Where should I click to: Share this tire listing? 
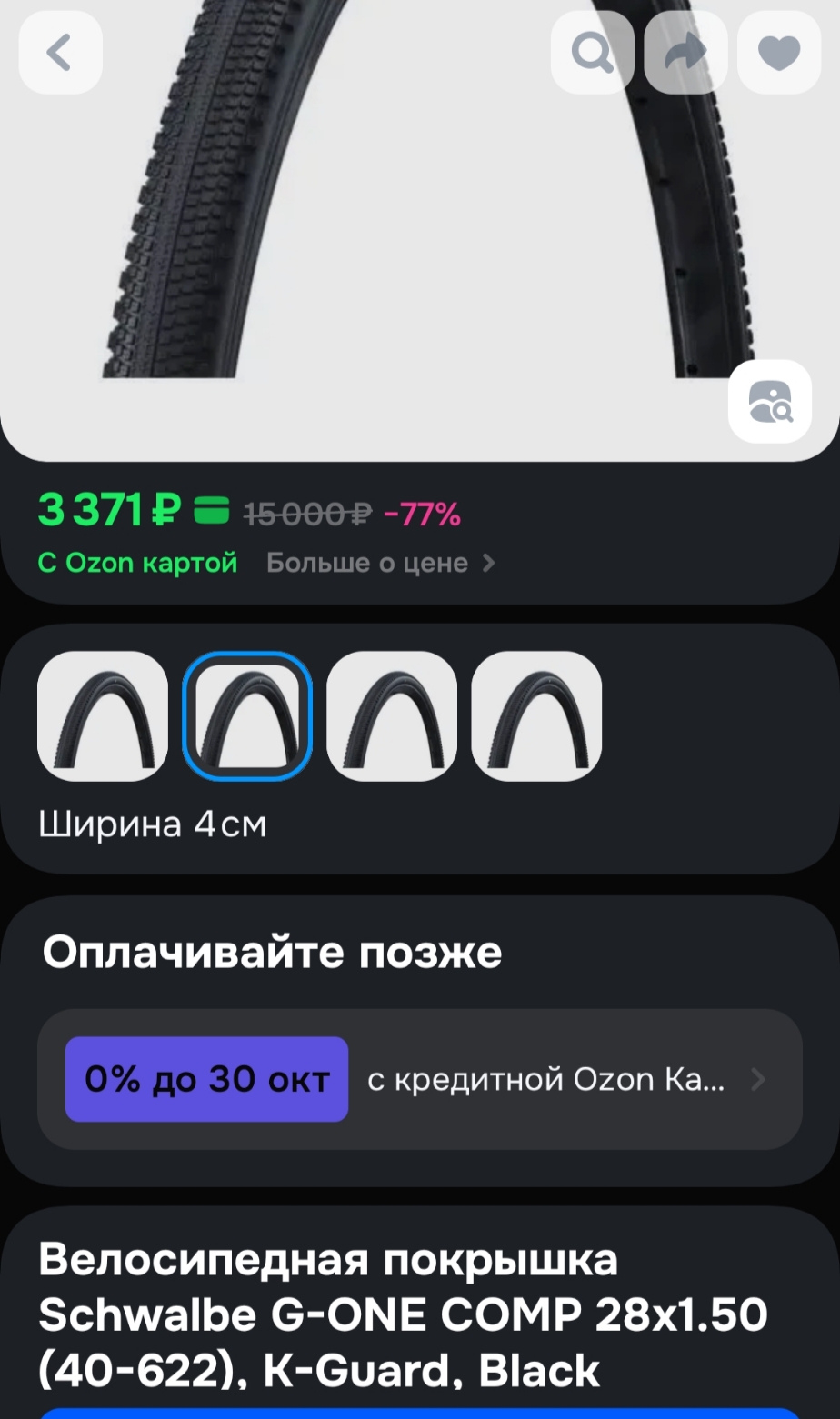coord(685,53)
